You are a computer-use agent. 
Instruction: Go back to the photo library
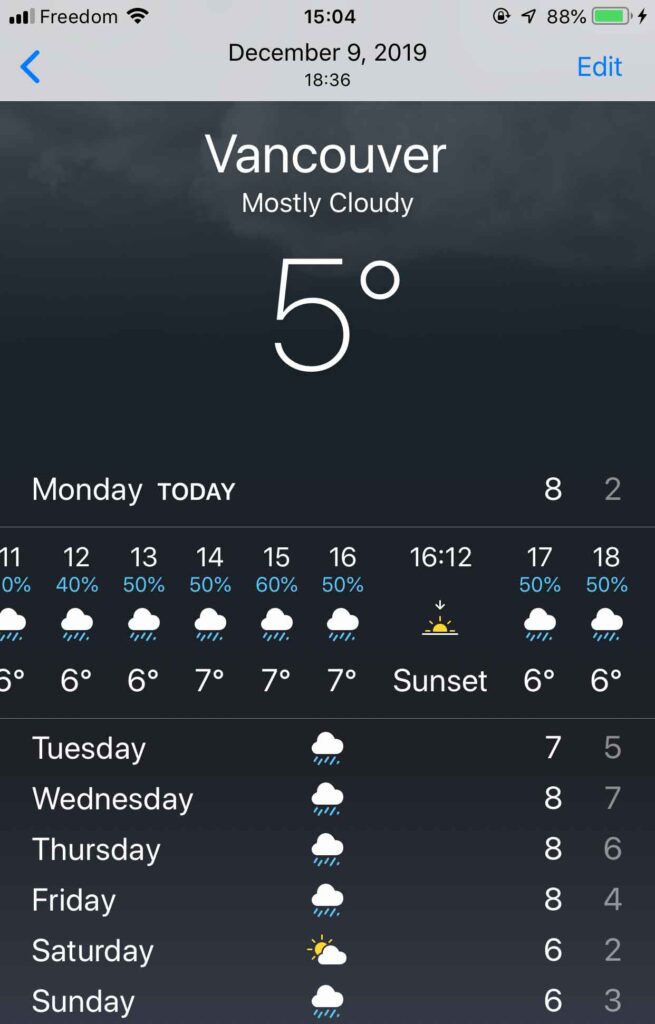click(31, 67)
